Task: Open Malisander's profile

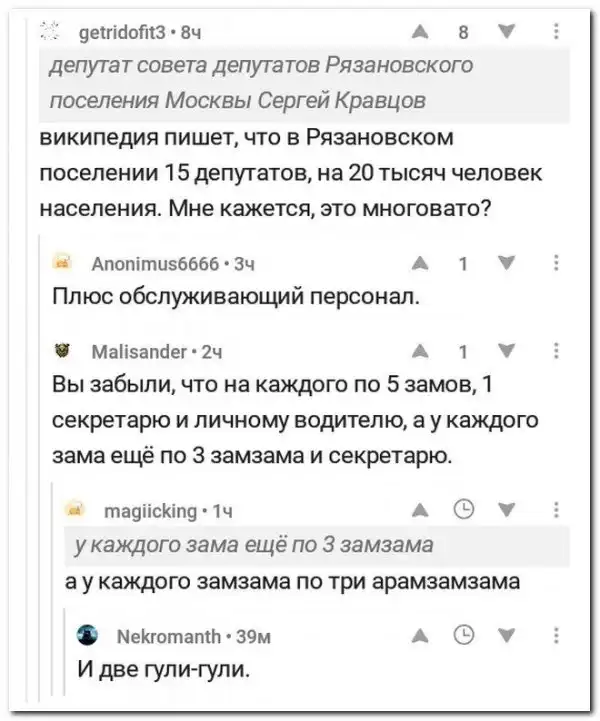Action: tap(138, 351)
